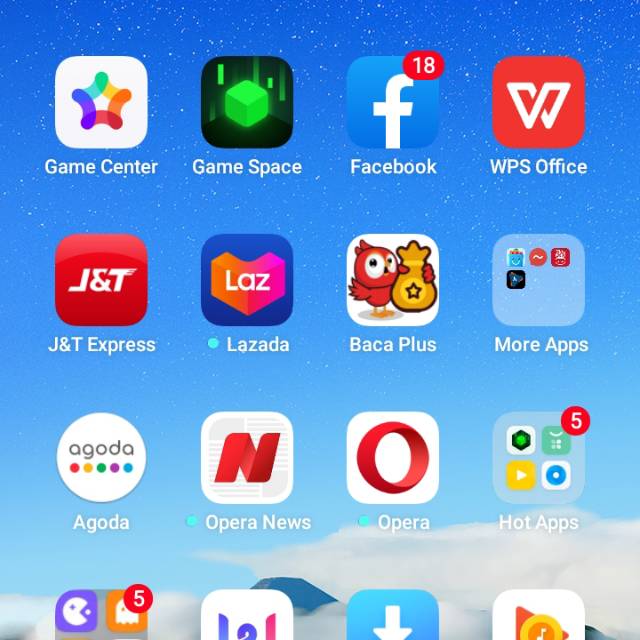Open the Hot Apps folder
The height and width of the screenshot is (640, 640).
tap(538, 458)
